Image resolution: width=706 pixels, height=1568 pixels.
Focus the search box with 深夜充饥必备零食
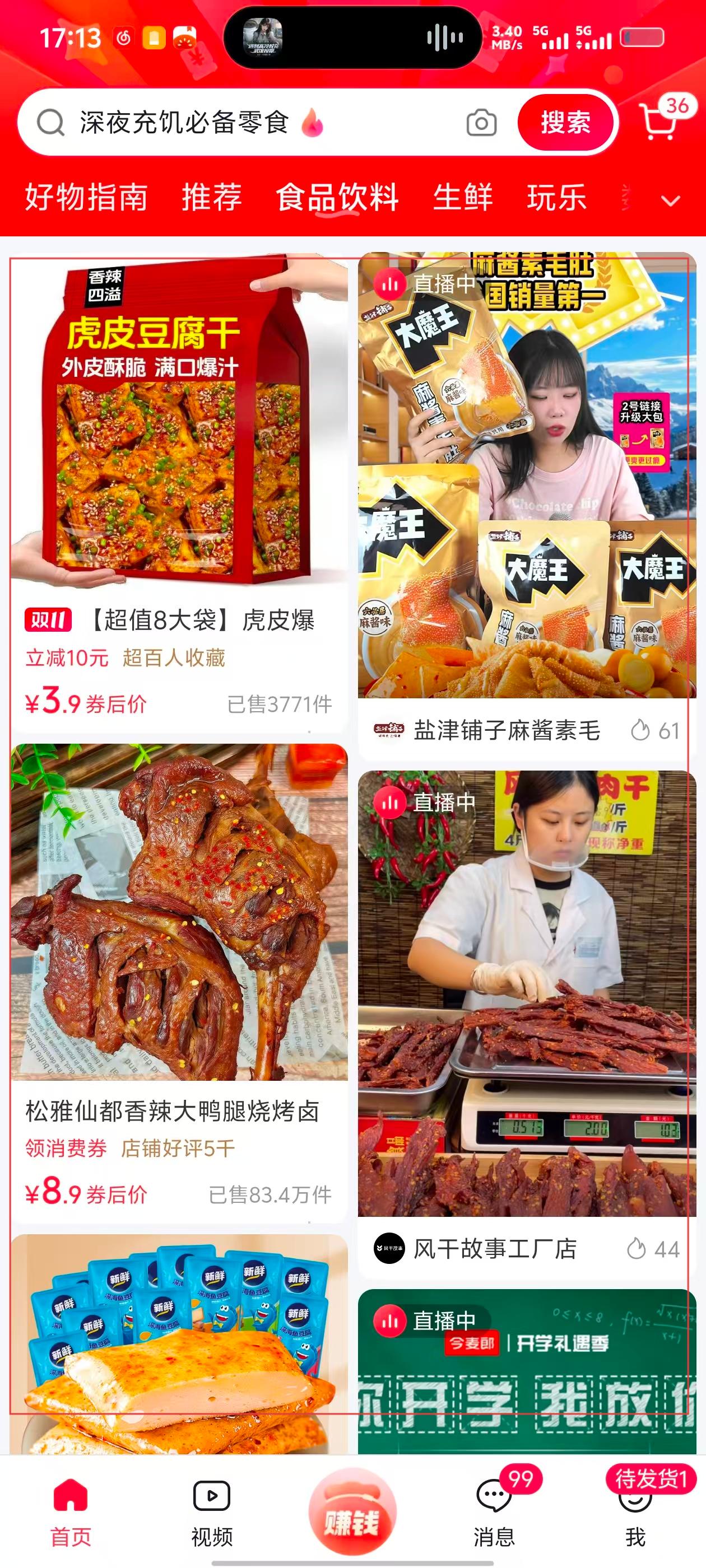(x=244, y=123)
